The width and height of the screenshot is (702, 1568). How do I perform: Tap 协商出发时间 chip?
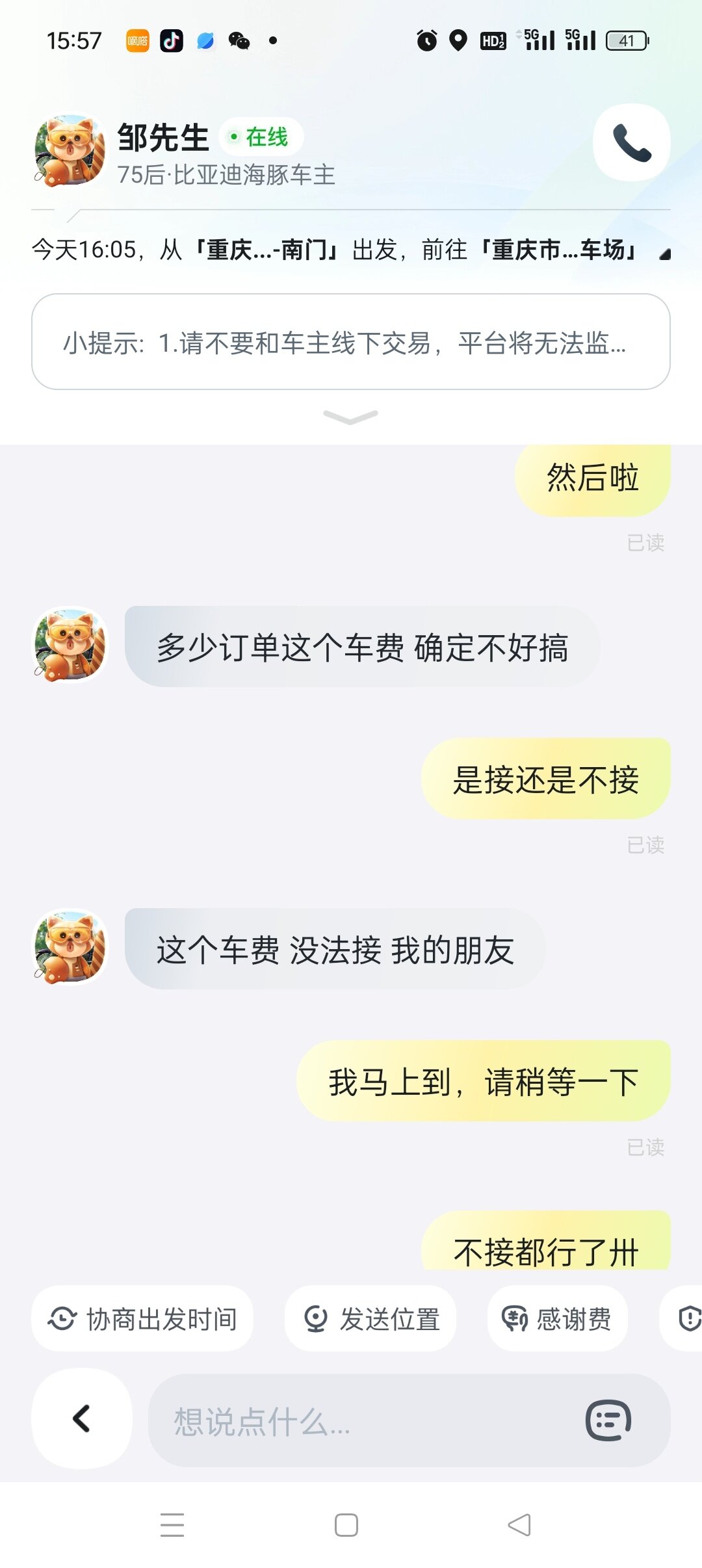142,1319
